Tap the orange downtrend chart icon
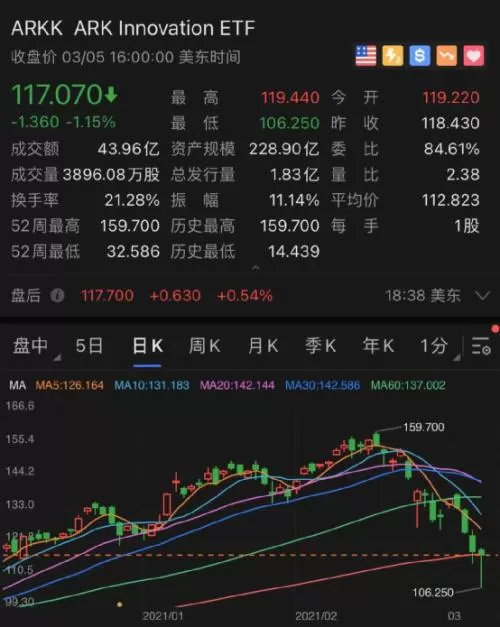 [447, 55]
